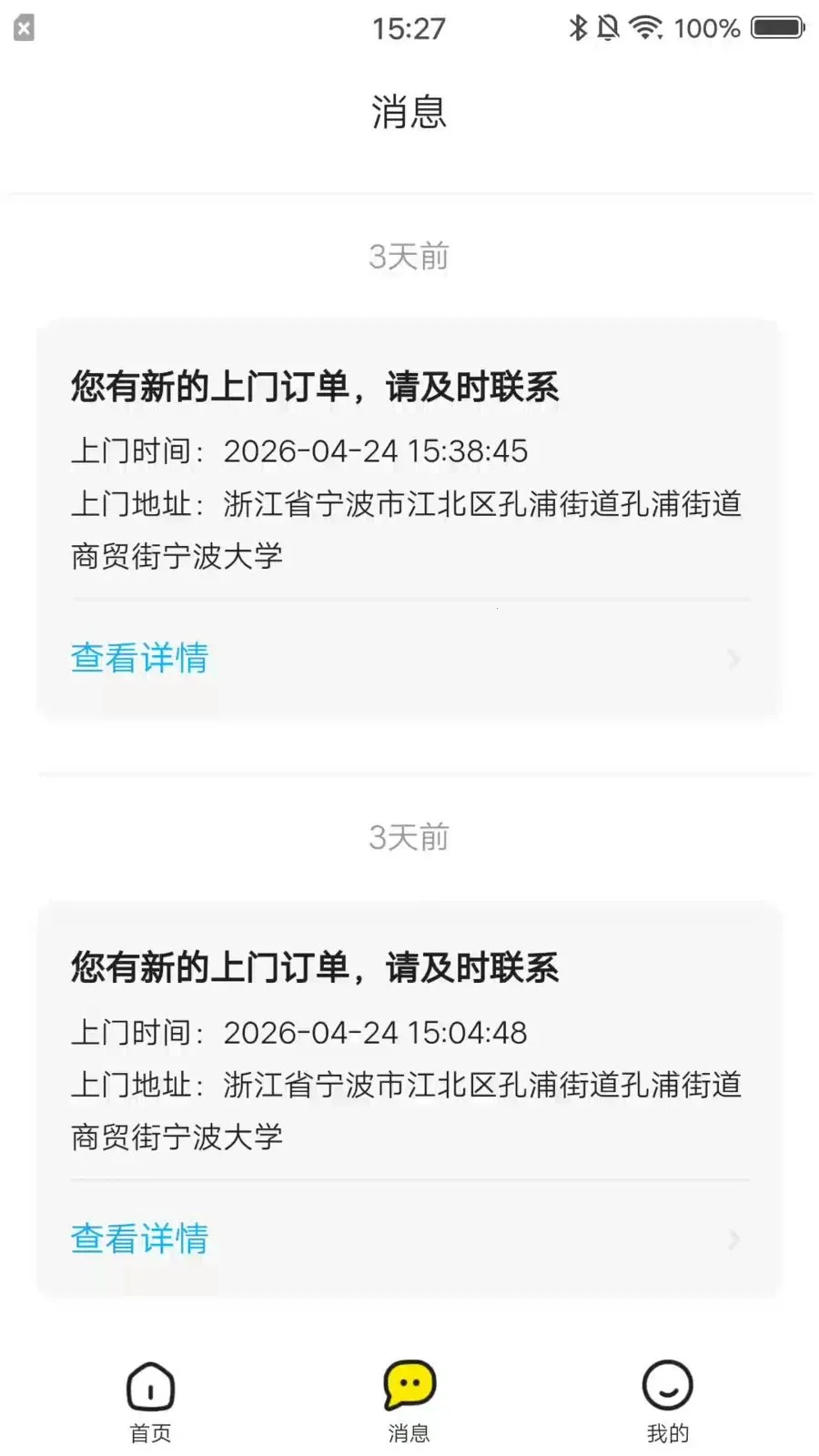Open 查看详情 for the 15:38:45 order
Viewport: 819px width, 1456px height.
[140, 657]
